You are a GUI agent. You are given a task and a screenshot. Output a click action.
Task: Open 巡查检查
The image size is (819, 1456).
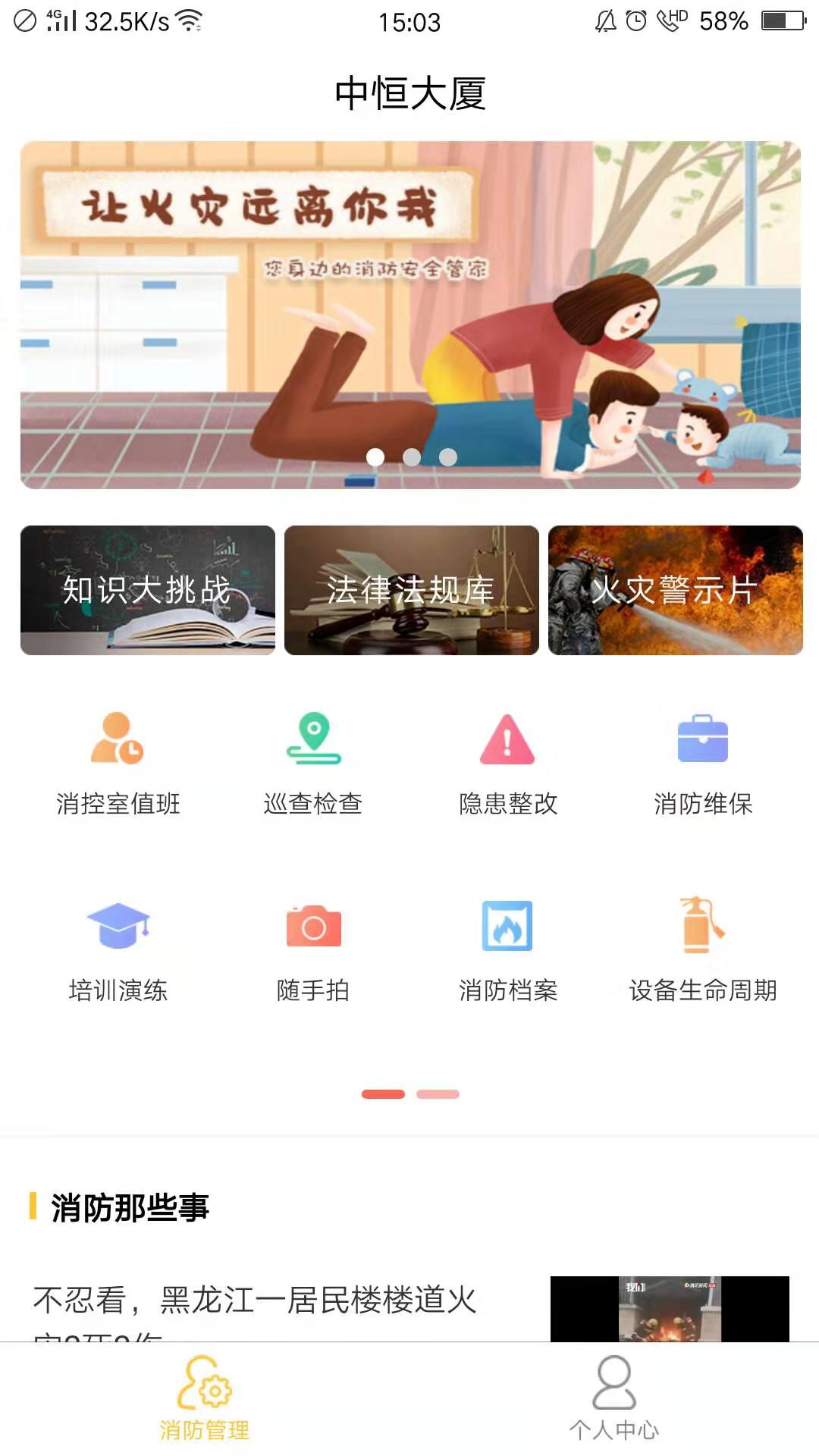pos(313,761)
